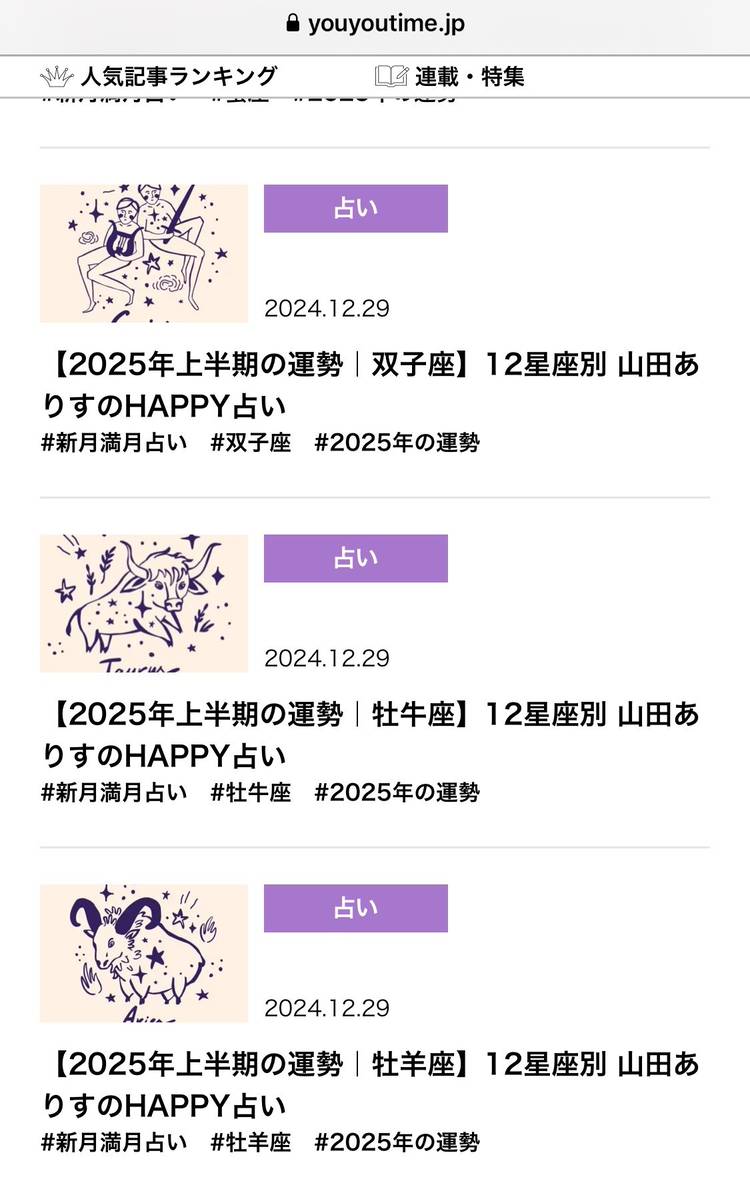Open the 人気記事ランキング section
Viewport: 750px width, 1189px height.
160,76
